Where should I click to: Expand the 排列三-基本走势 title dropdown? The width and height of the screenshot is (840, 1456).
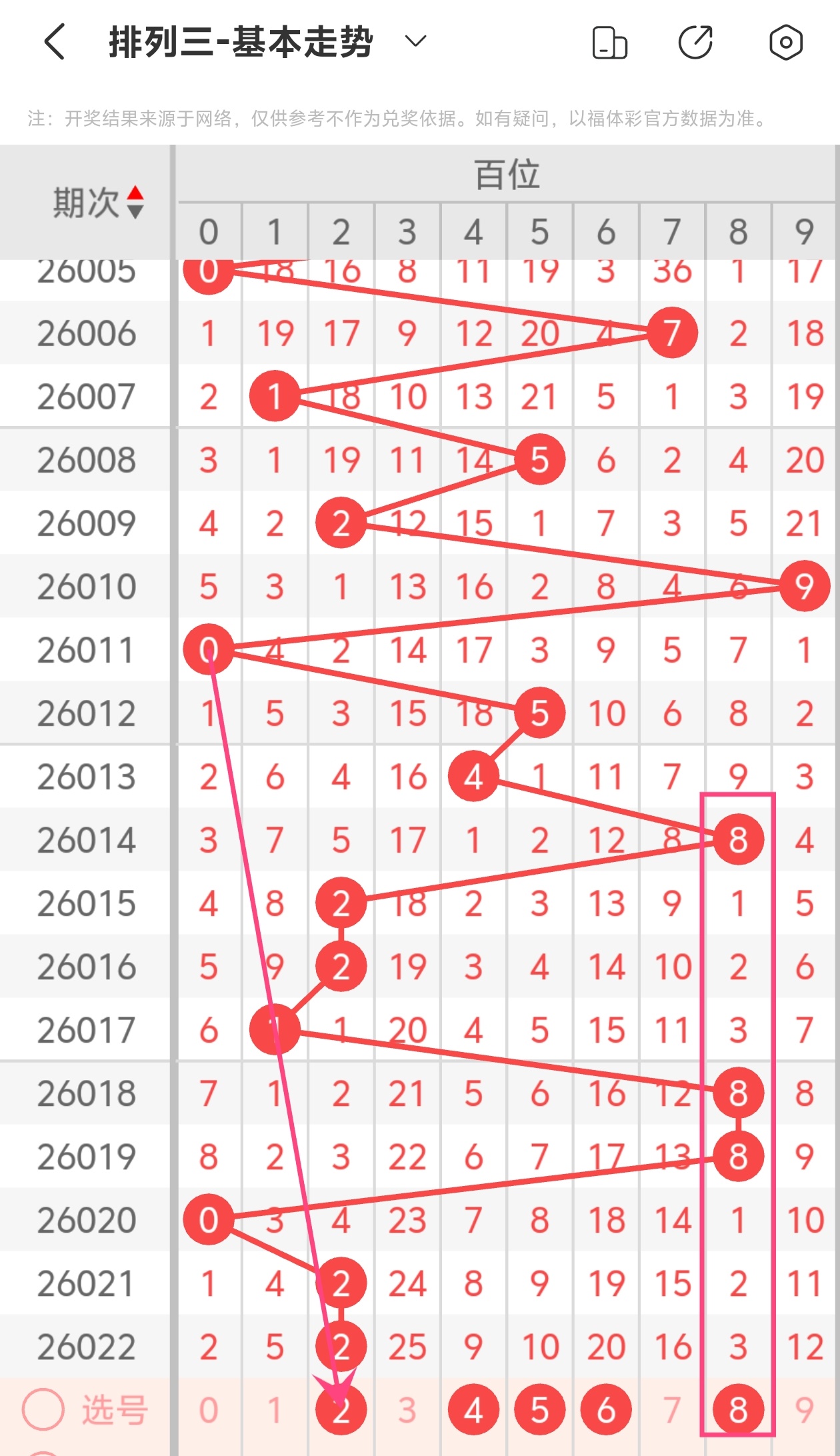[415, 42]
